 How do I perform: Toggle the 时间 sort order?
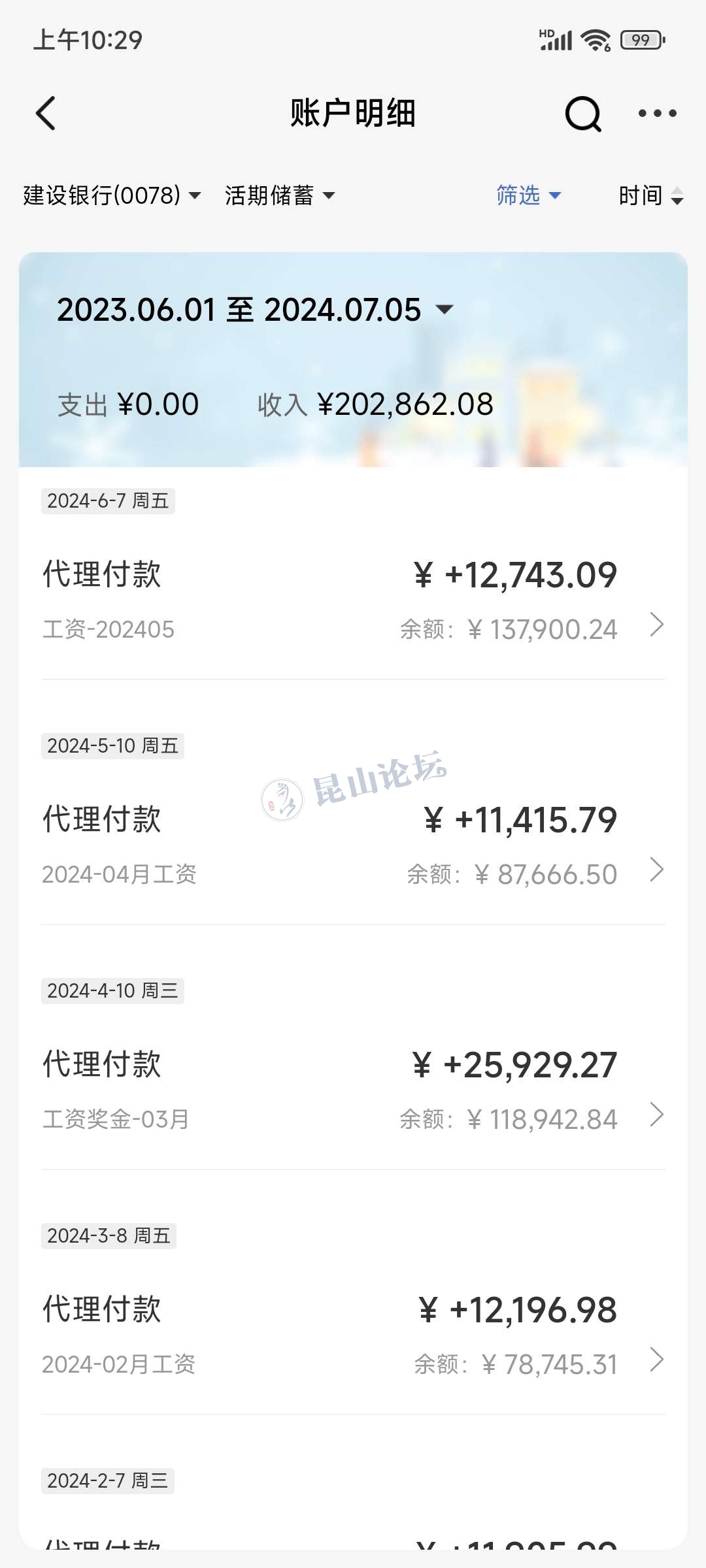[650, 195]
